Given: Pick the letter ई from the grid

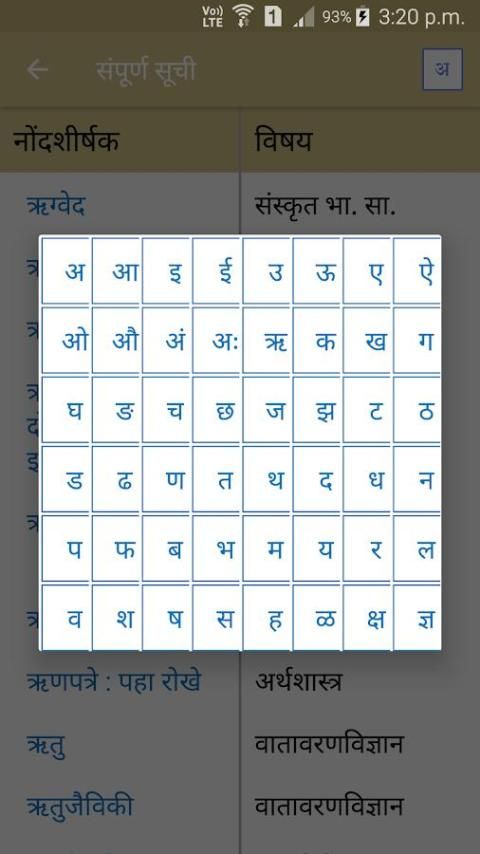Looking at the screenshot, I should 216,271.
